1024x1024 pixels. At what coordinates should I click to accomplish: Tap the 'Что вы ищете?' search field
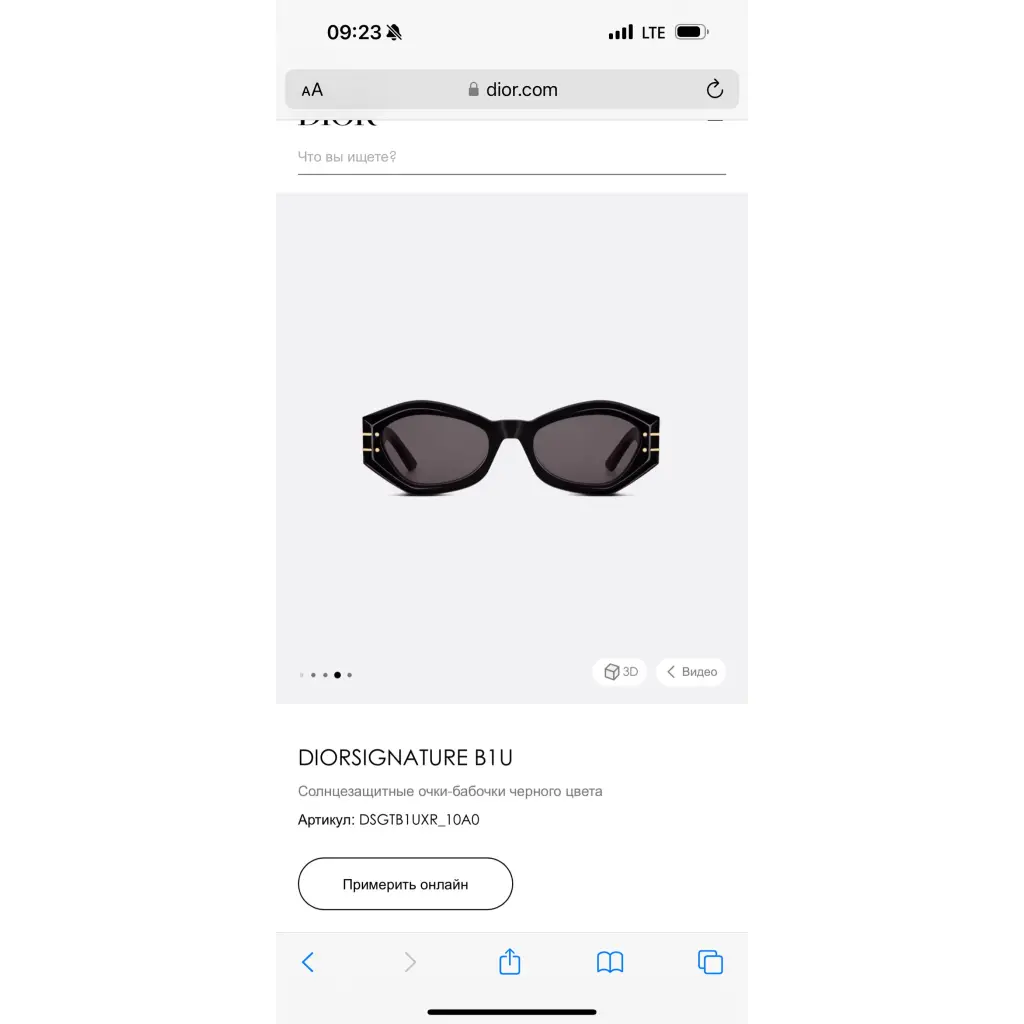tap(511, 157)
